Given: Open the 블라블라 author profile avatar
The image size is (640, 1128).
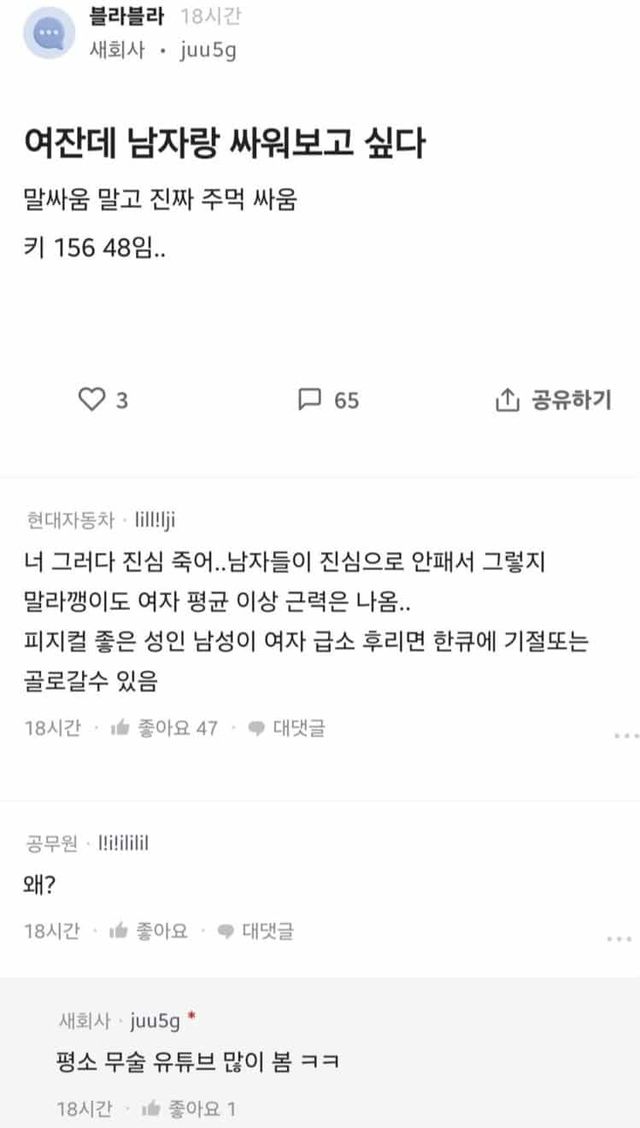Looking at the screenshot, I should [x=49, y=33].
